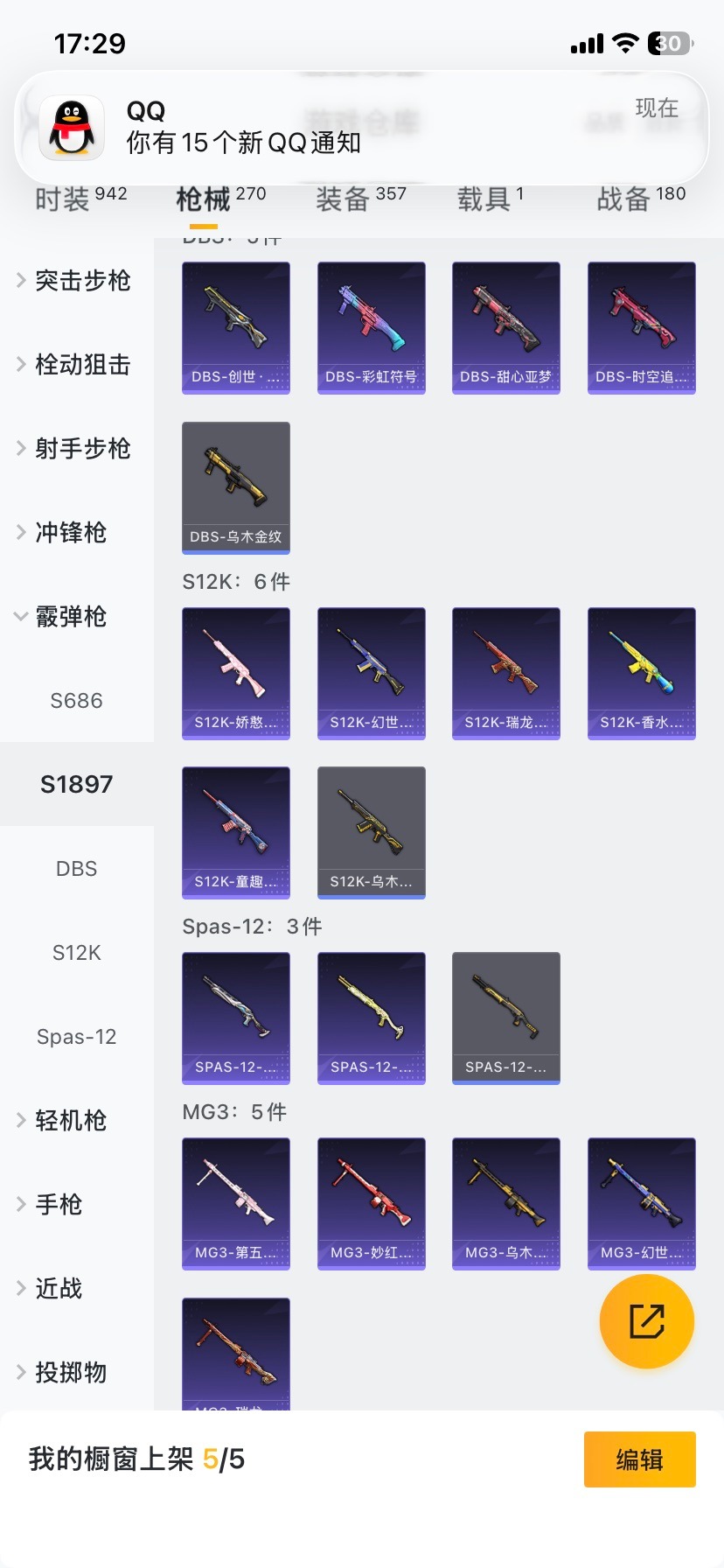The image size is (724, 1568).
Task: Select S686 in the sidebar
Action: click(x=77, y=701)
